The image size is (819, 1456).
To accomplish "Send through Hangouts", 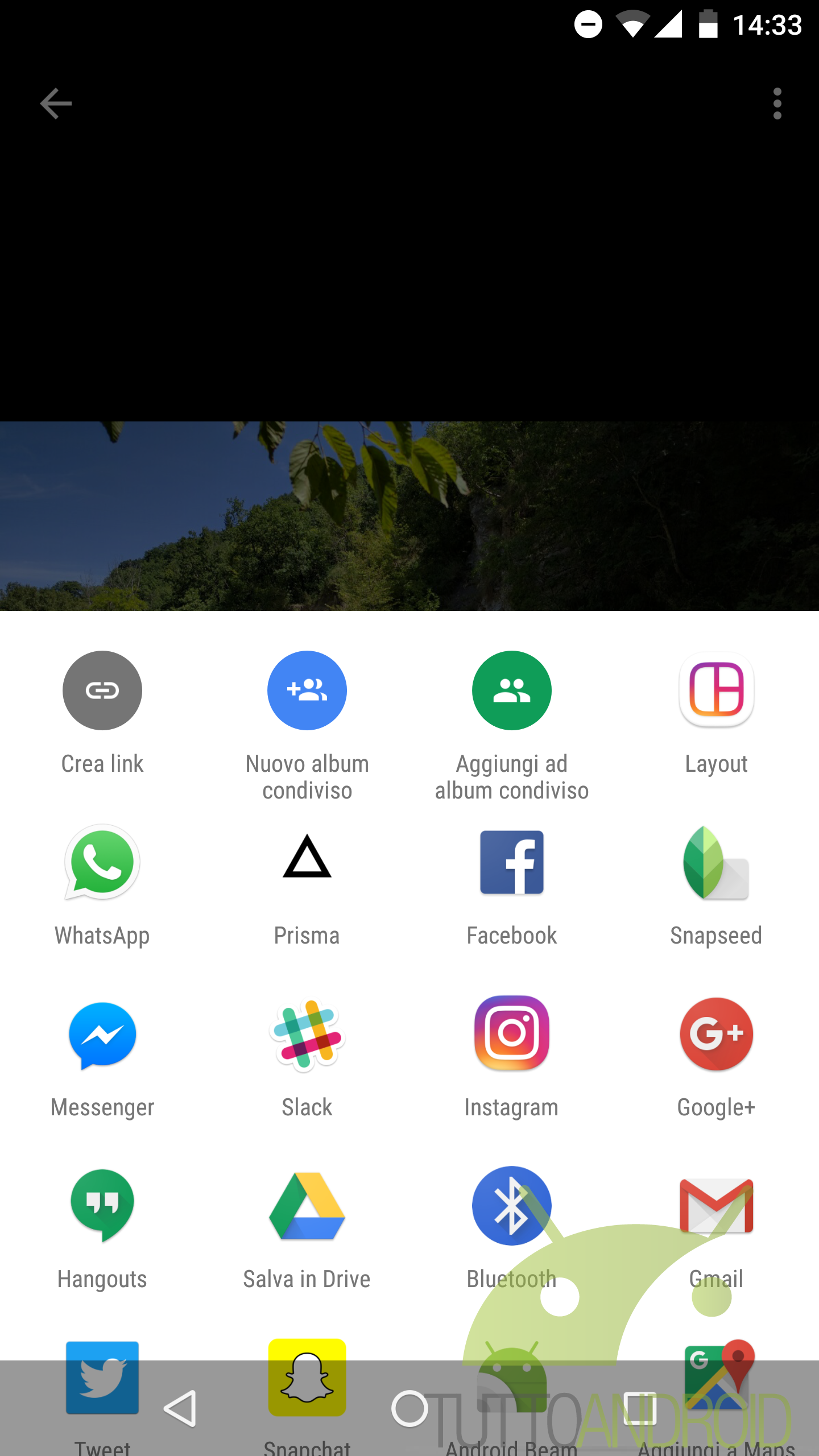I will click(102, 1229).
